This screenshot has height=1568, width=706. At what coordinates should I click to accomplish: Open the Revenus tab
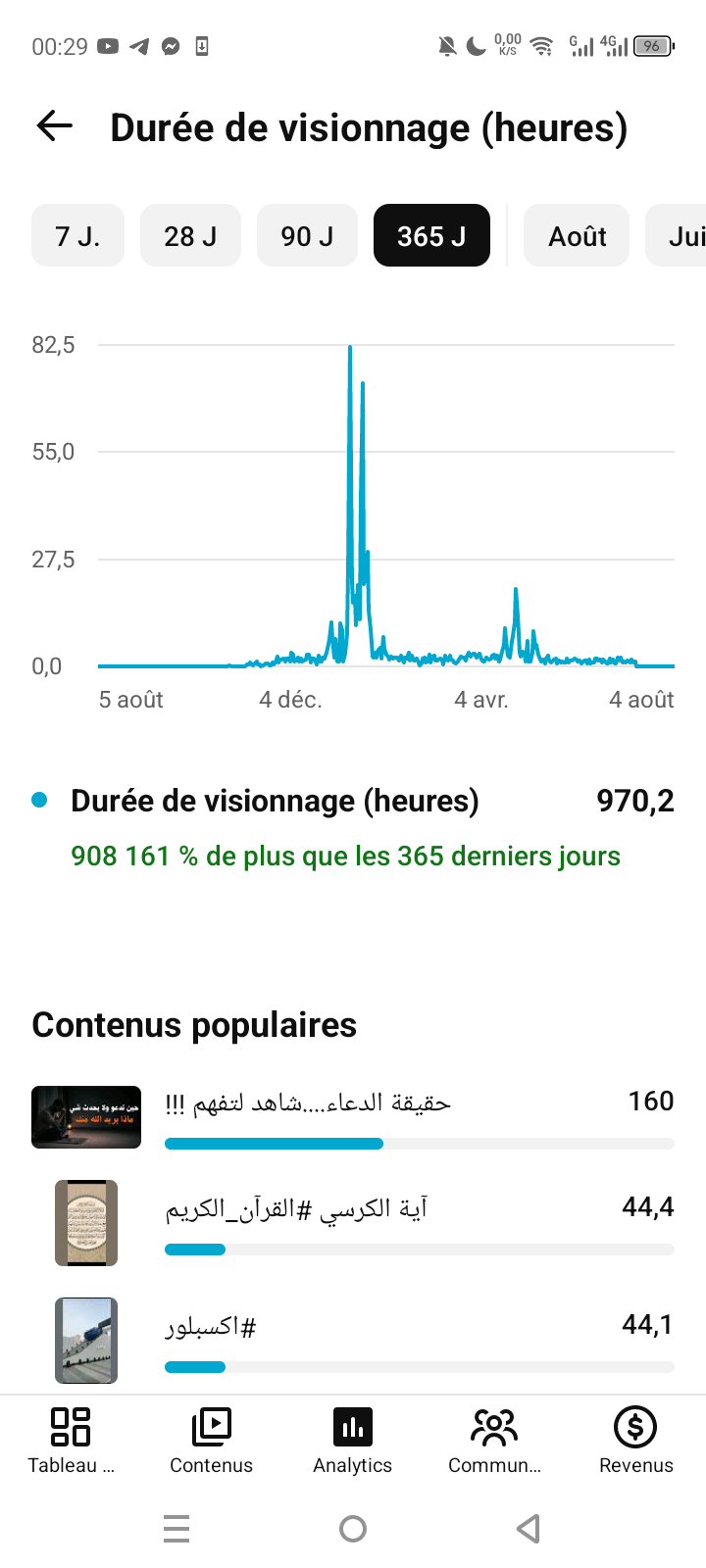click(x=635, y=1440)
